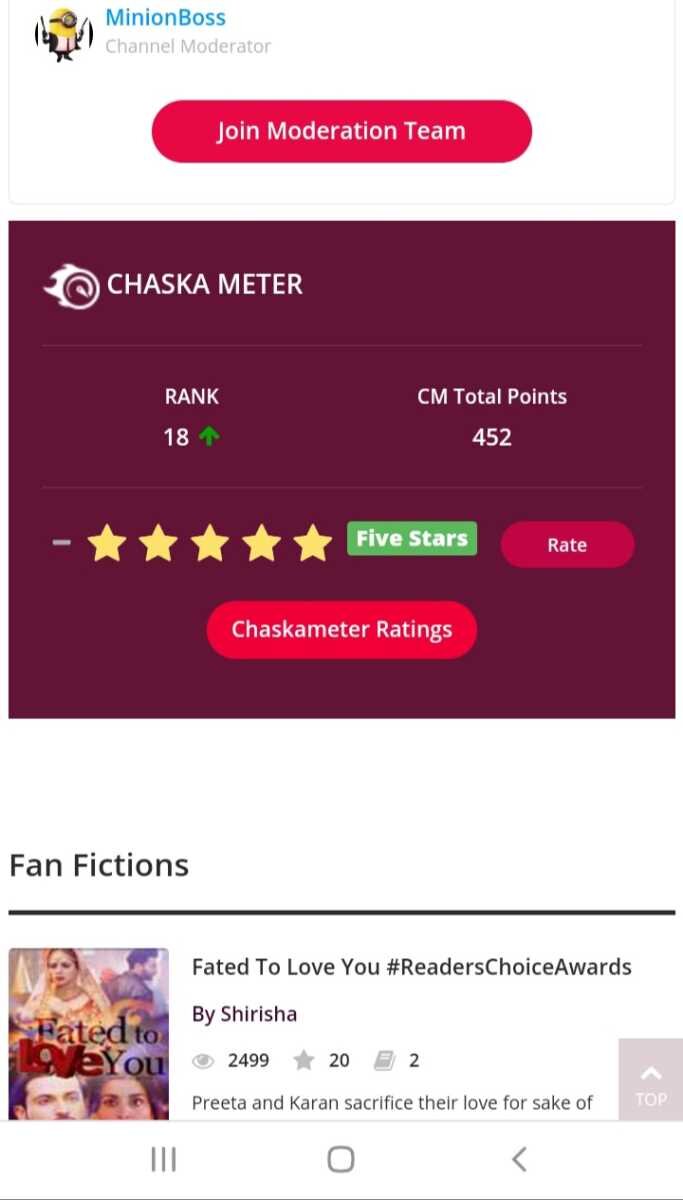The height and width of the screenshot is (1200, 683).
Task: Open MinionBoss moderator profile
Action: tap(165, 18)
